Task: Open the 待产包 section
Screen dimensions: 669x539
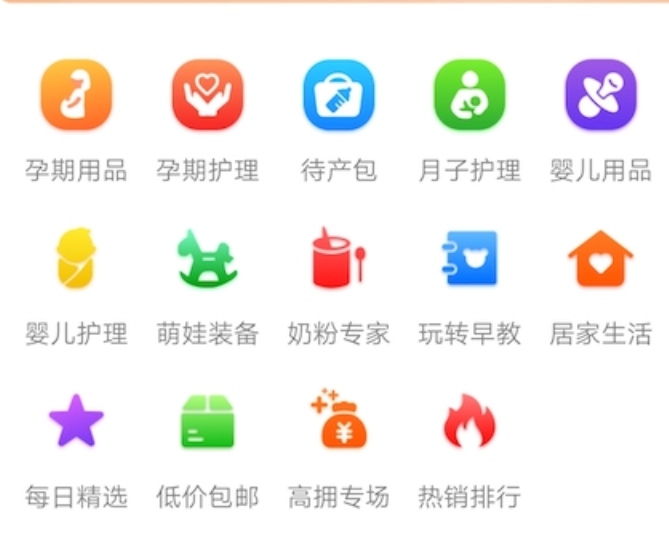Action: (338, 96)
